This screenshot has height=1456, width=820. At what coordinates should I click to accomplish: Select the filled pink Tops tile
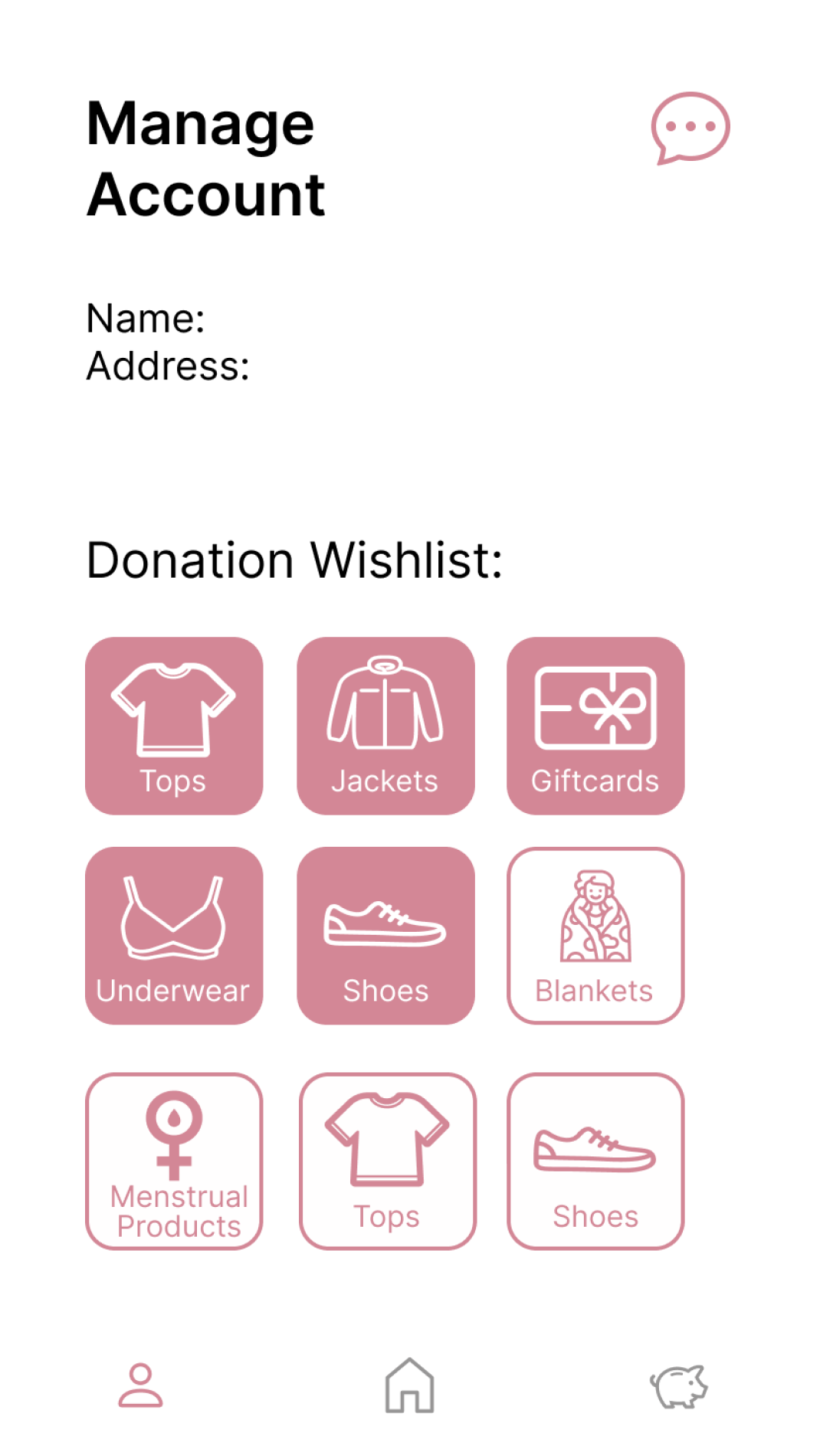tap(174, 725)
